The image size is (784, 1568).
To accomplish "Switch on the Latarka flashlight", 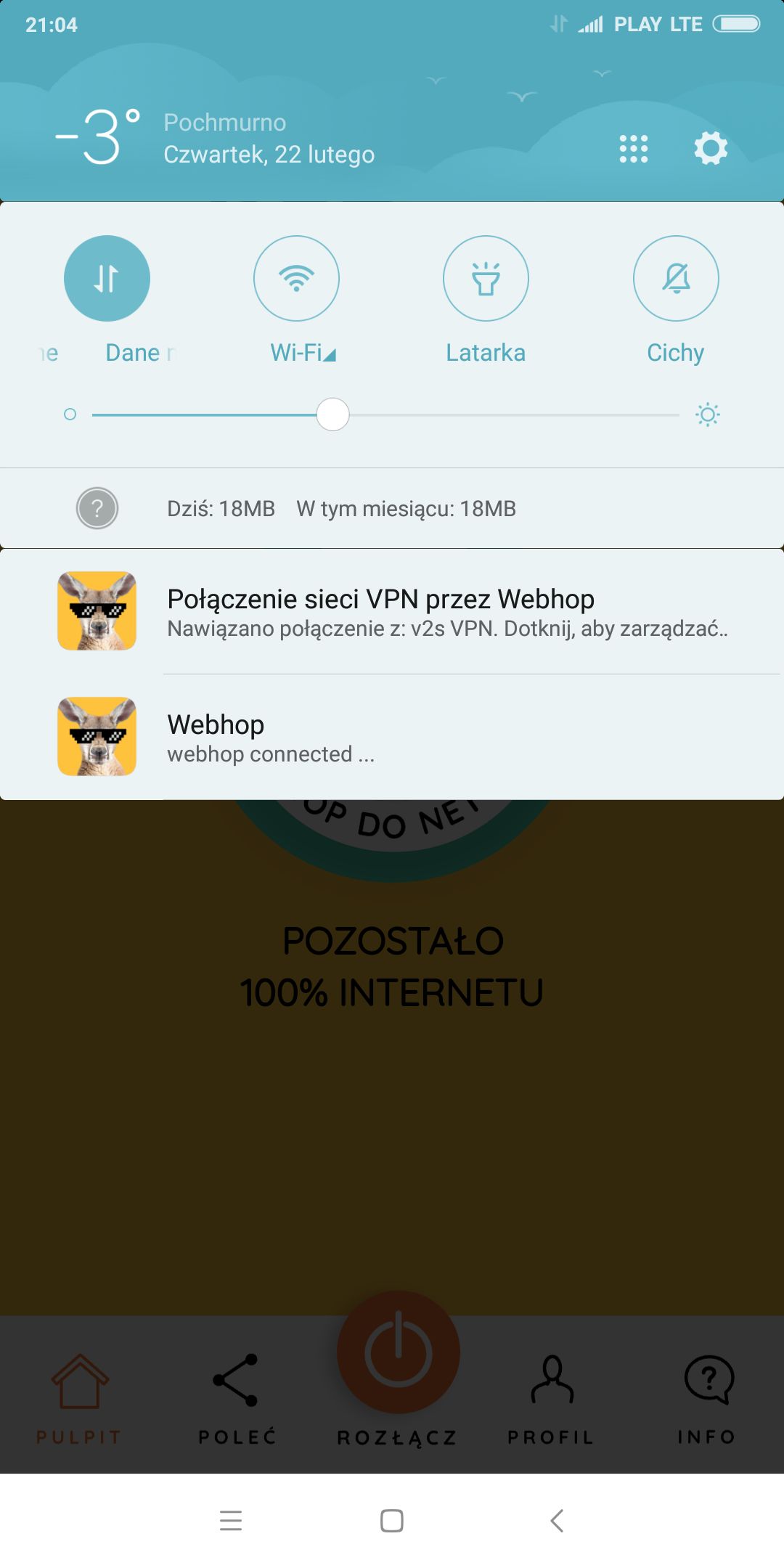I will (486, 279).
